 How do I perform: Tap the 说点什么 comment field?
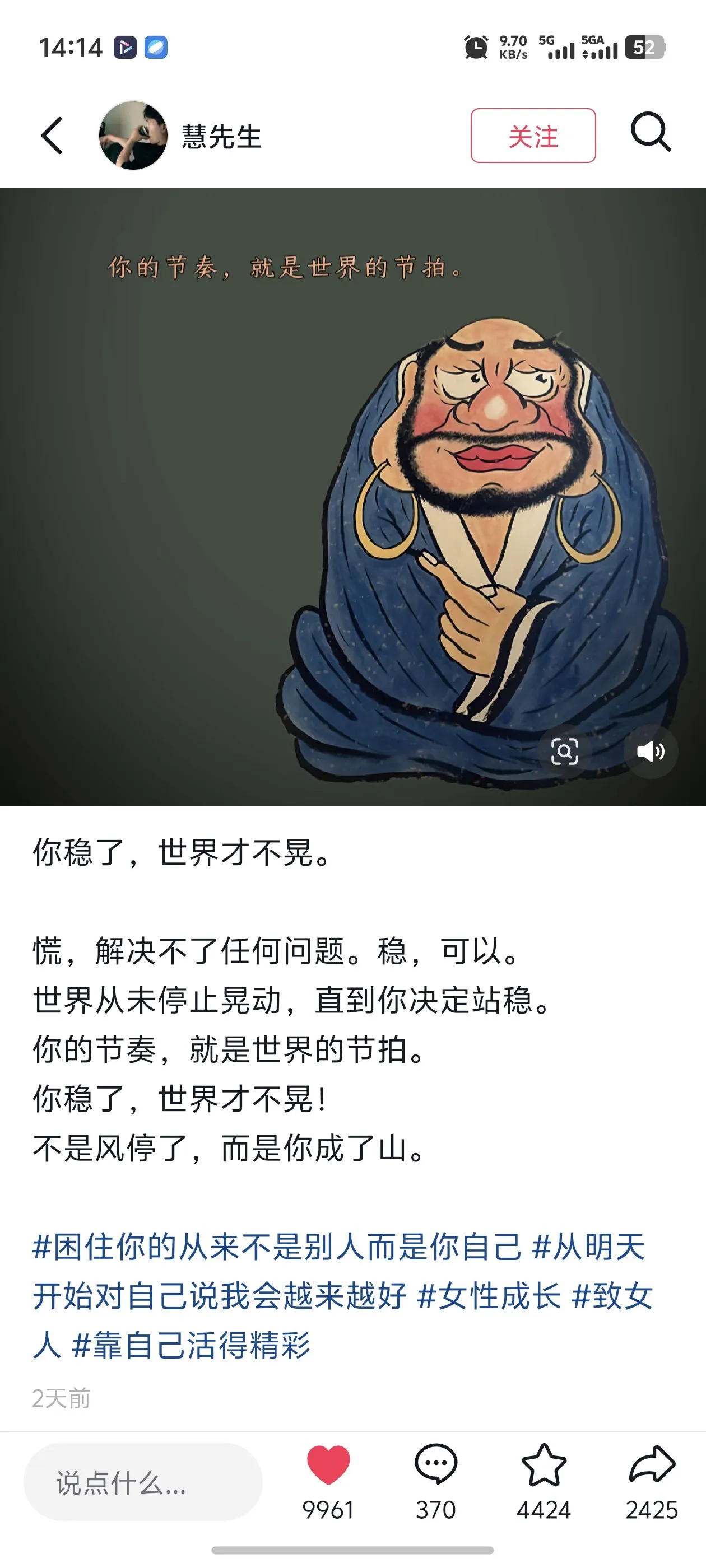pyautogui.click(x=142, y=1483)
